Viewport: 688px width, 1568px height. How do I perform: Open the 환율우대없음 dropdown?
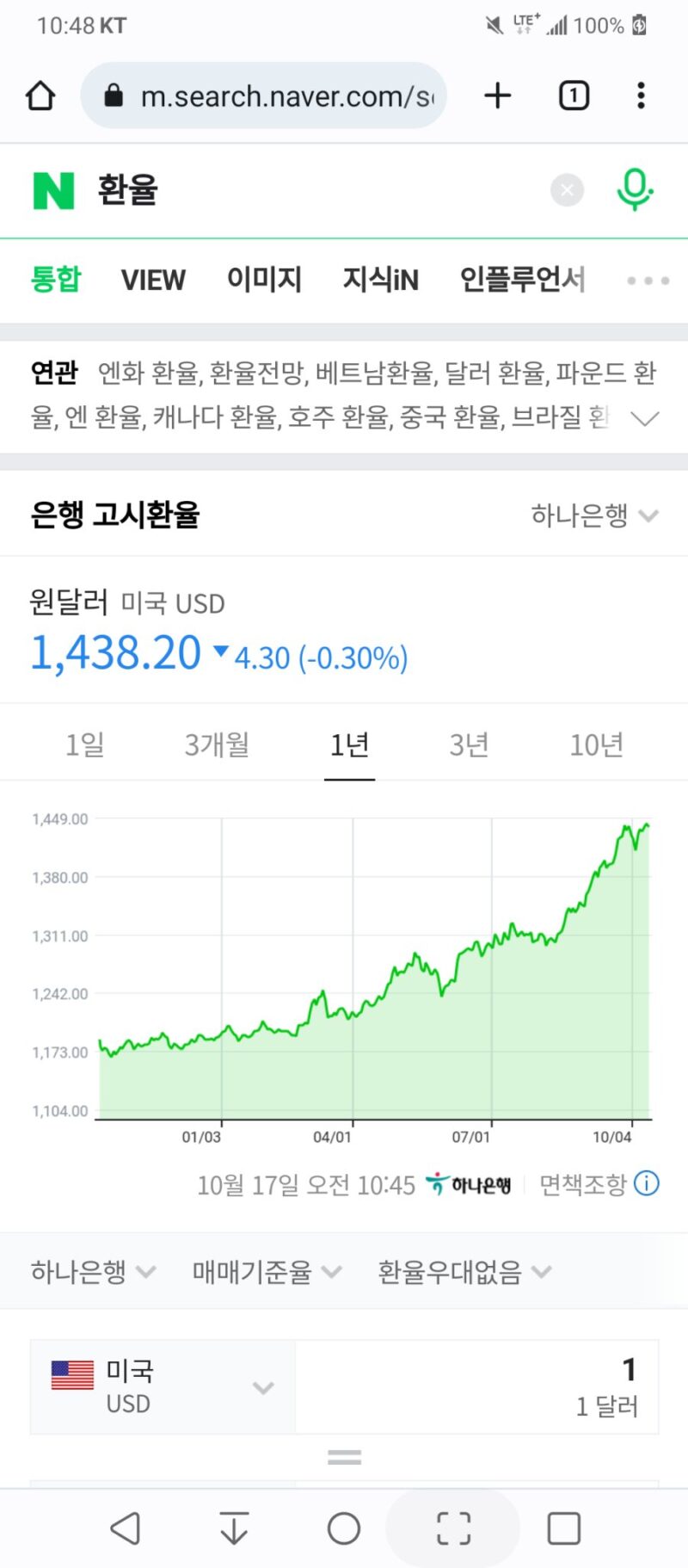pos(464,1271)
